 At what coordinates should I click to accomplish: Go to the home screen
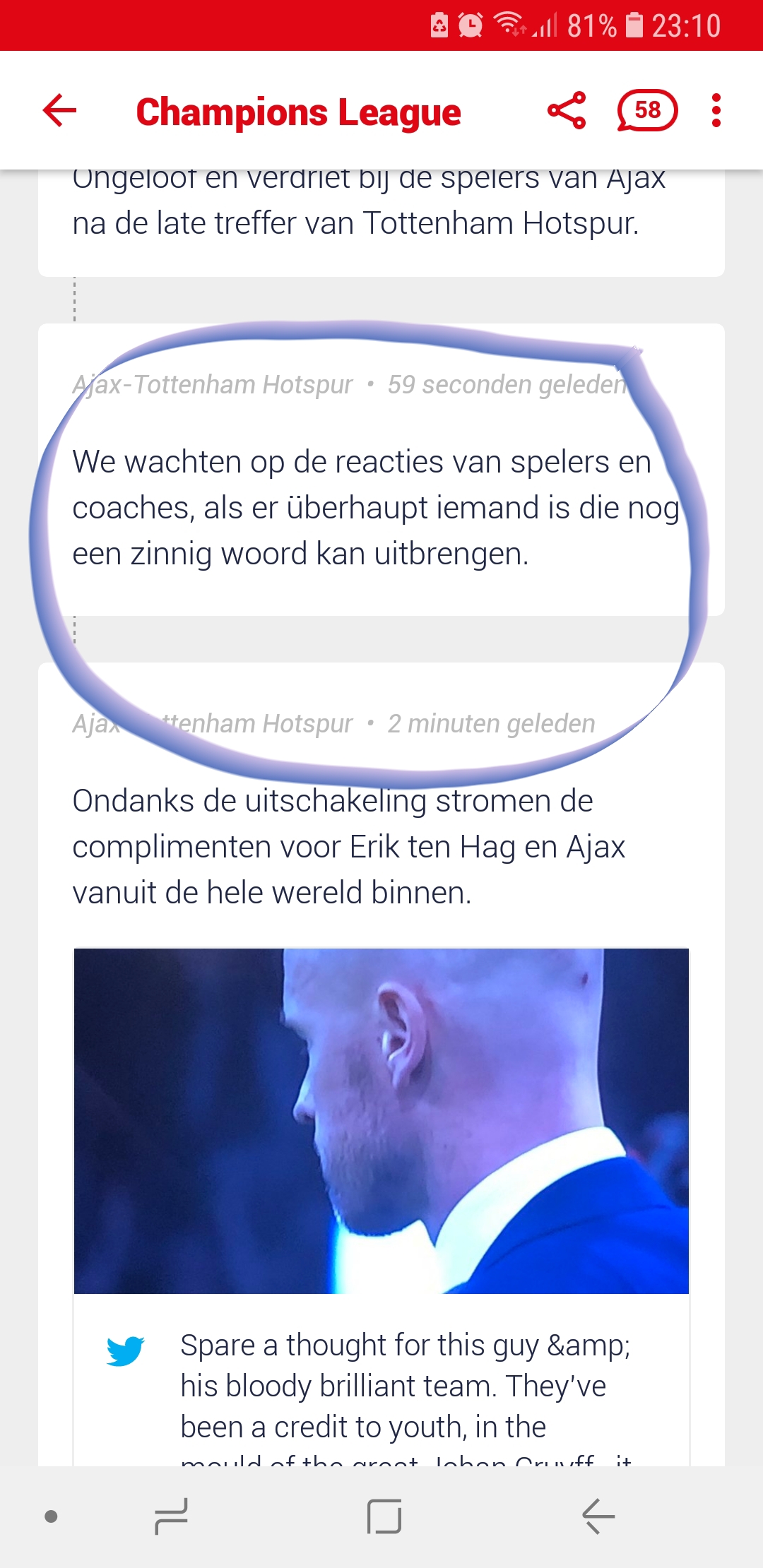coord(384,1516)
